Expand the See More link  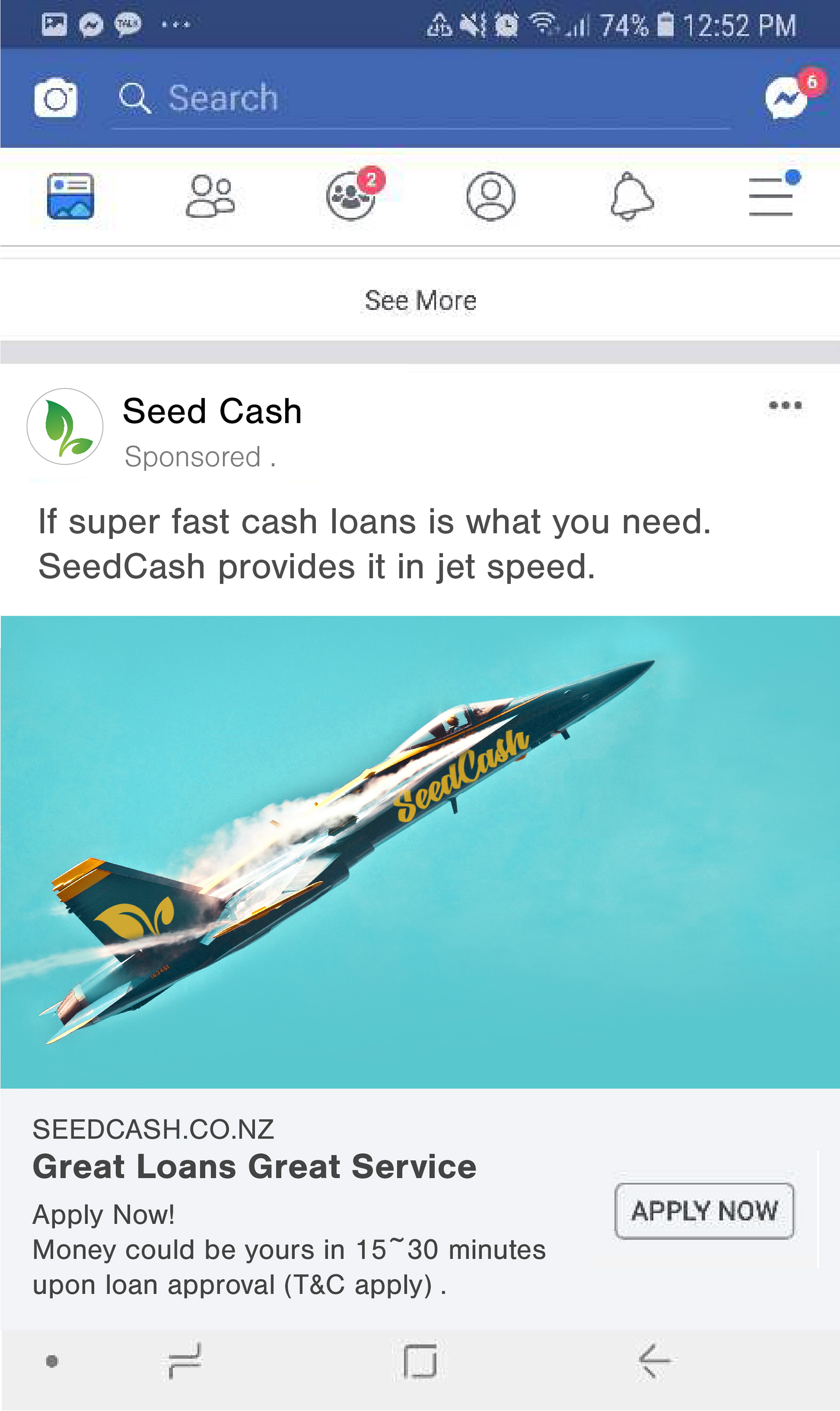point(420,300)
